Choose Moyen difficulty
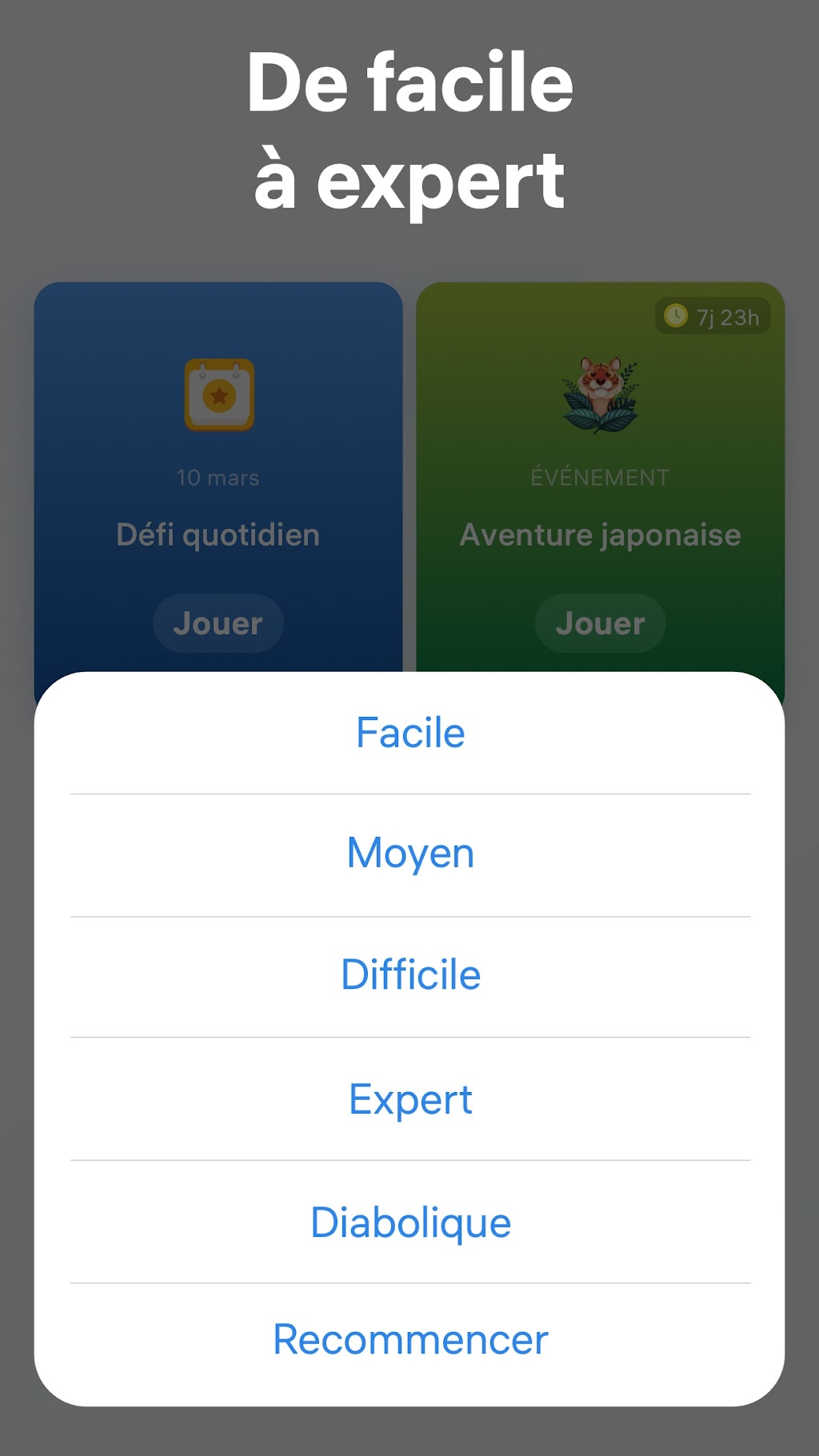The image size is (819, 1456). (x=409, y=854)
